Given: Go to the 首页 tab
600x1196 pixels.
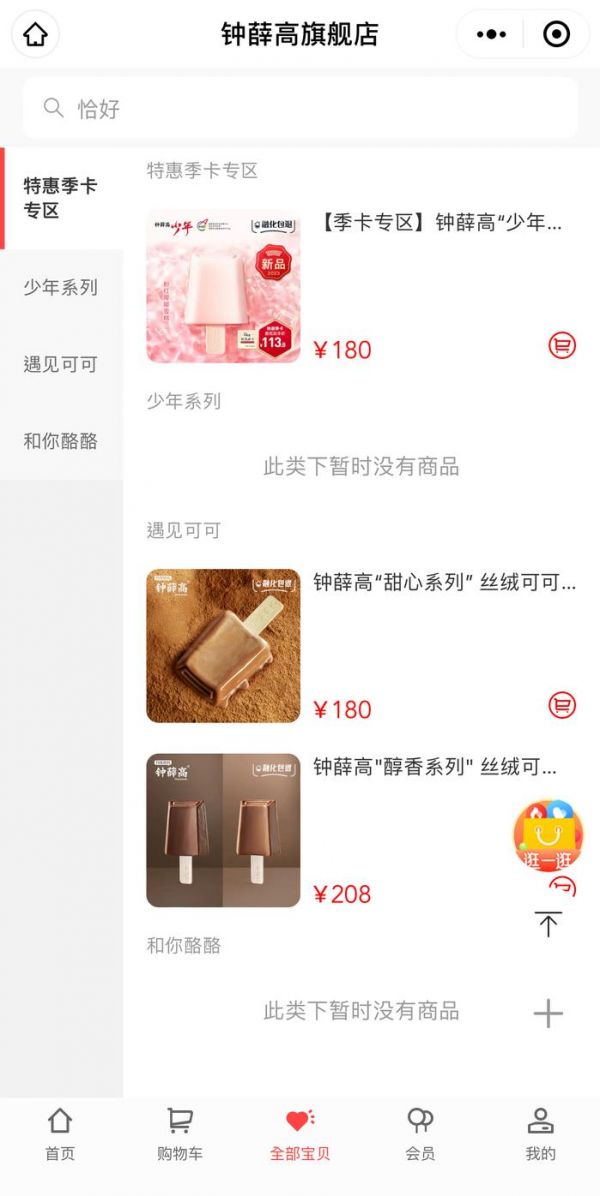Looking at the screenshot, I should tap(60, 1135).
